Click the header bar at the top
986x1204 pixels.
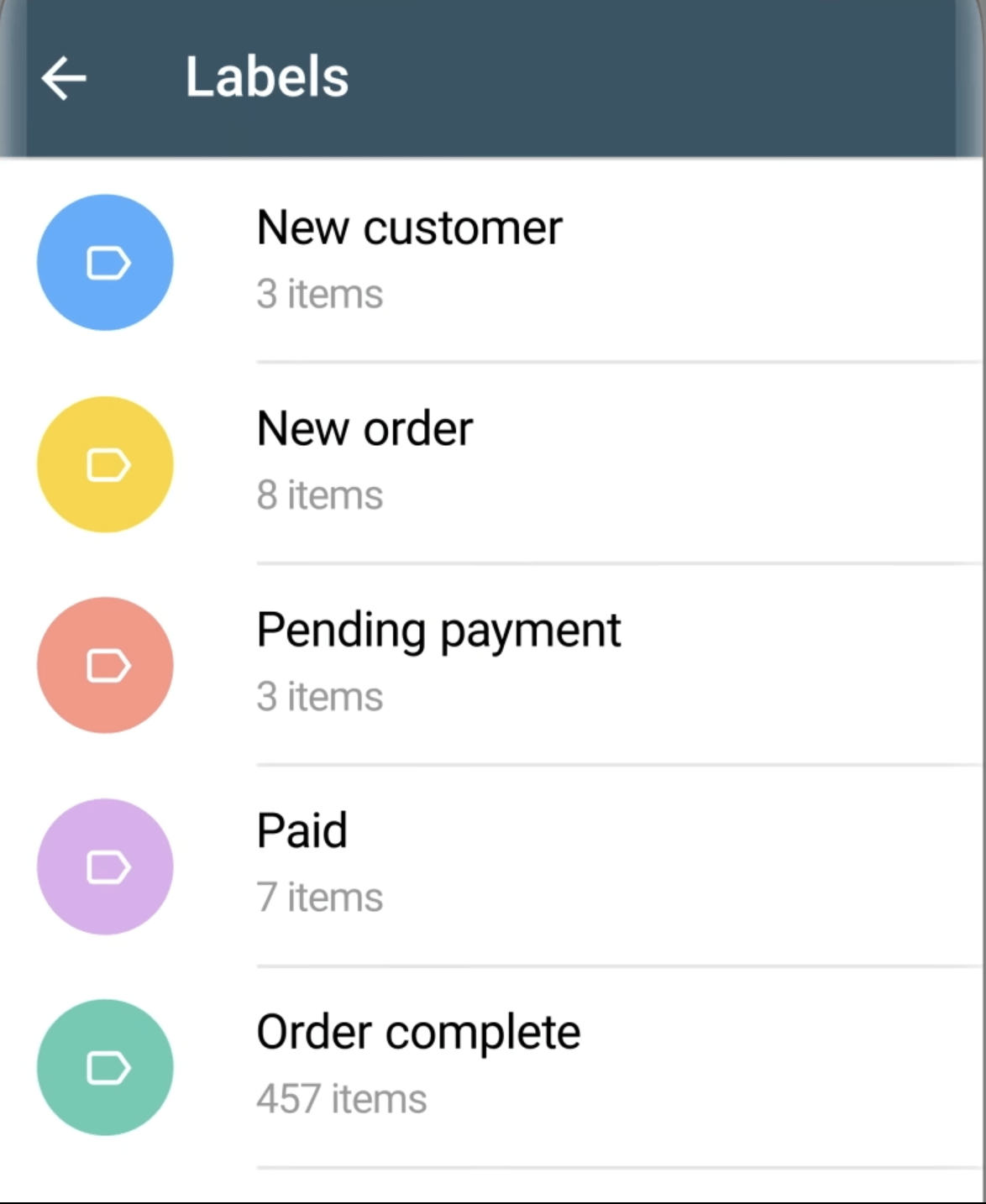(493, 78)
